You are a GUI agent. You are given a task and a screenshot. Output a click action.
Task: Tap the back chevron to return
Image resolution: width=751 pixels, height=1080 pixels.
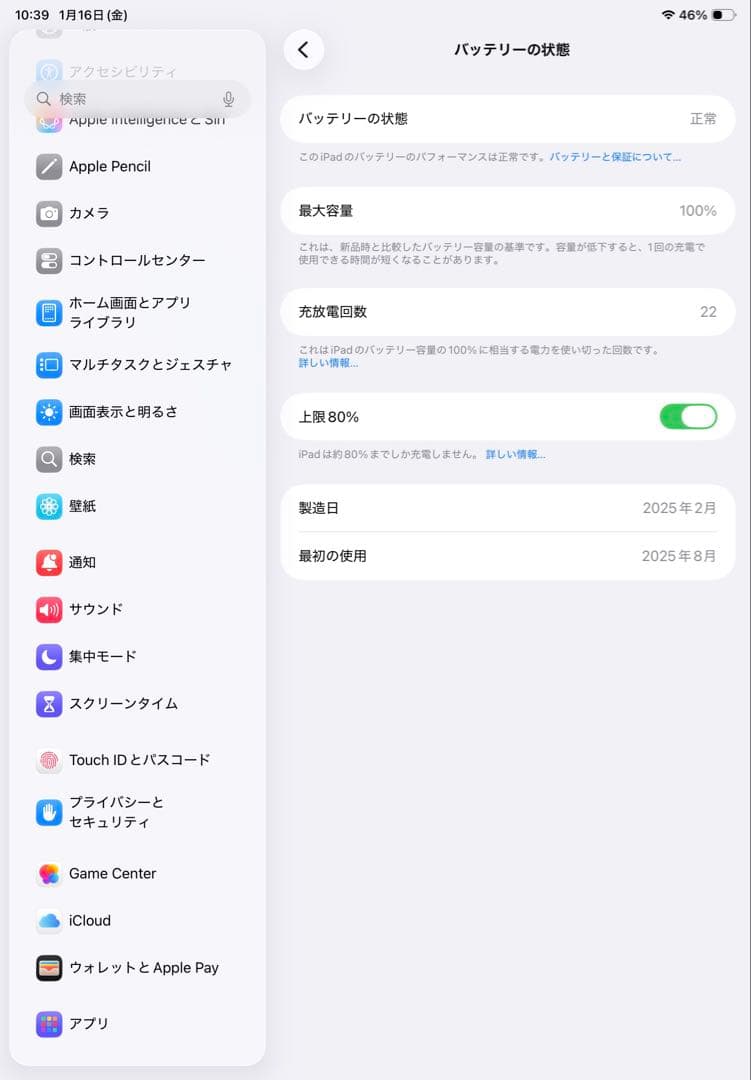click(x=303, y=49)
